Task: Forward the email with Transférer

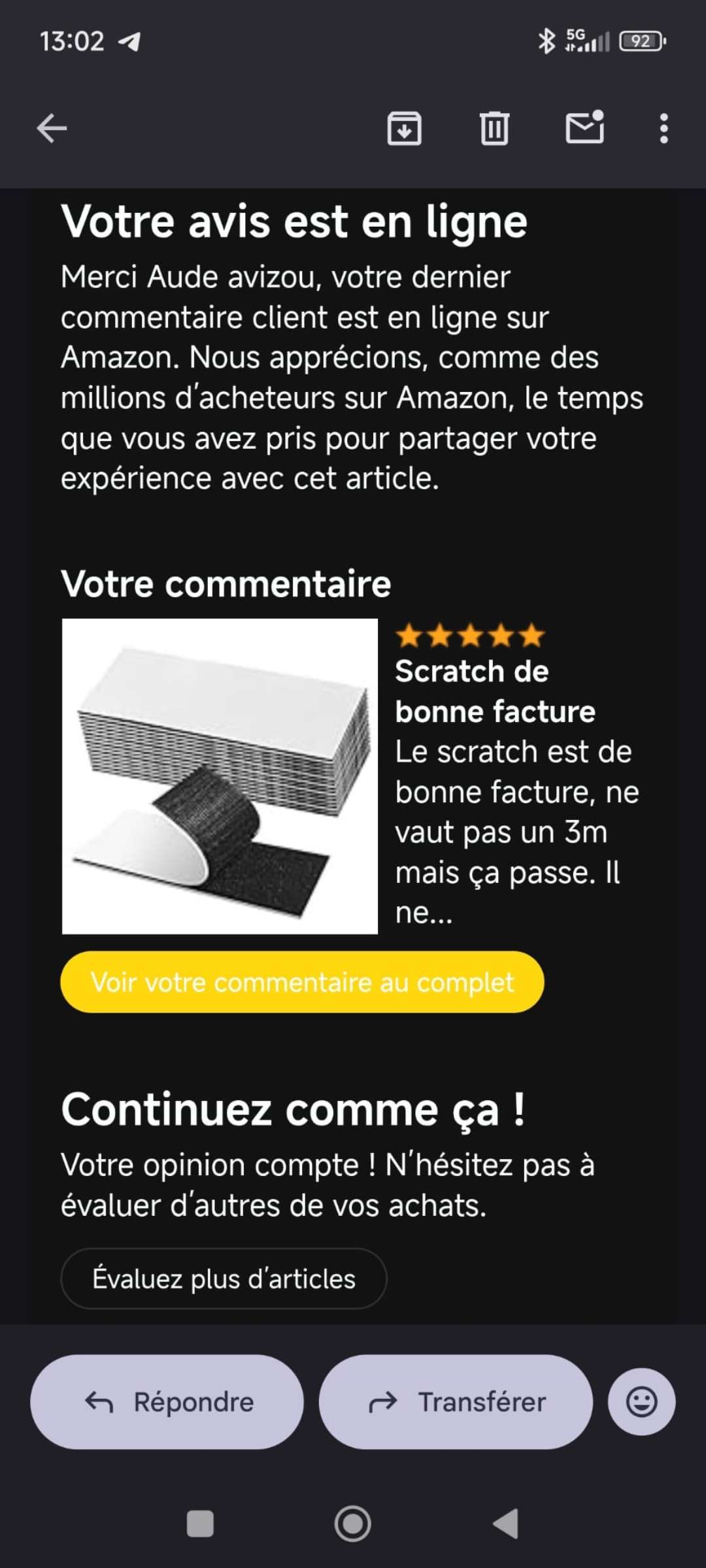Action: tap(456, 1401)
